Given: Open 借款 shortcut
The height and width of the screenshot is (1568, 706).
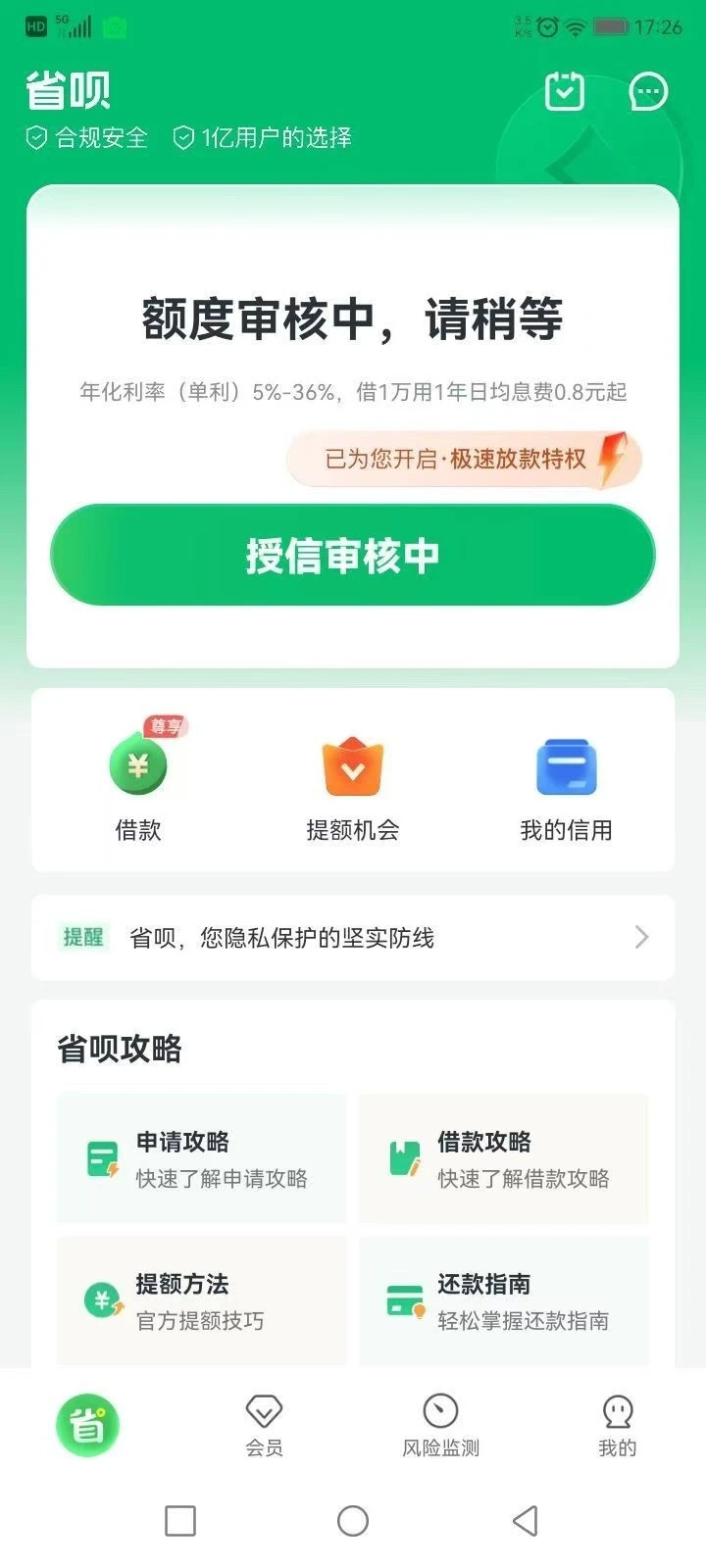Looking at the screenshot, I should point(138,780).
